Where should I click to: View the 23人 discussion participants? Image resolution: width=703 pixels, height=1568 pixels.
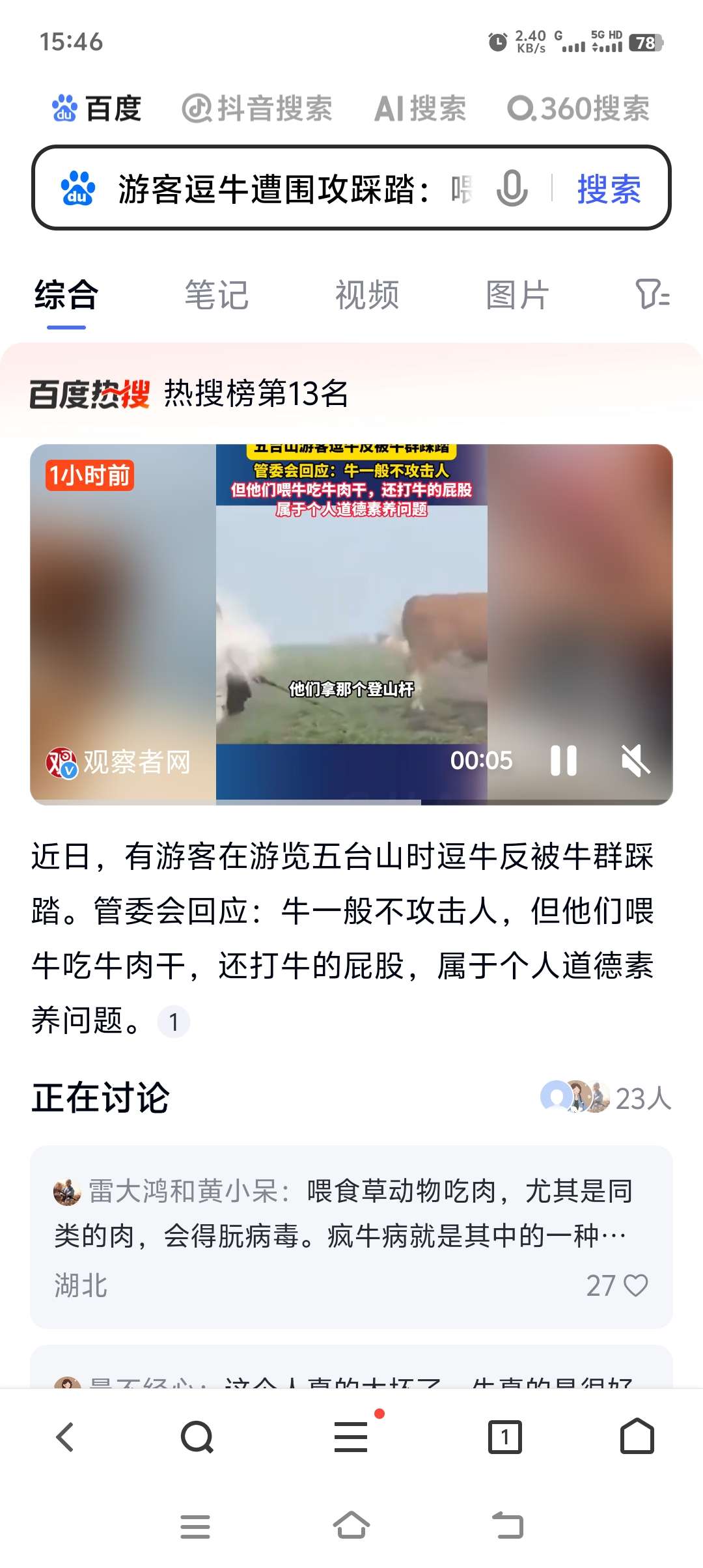coord(606,1098)
